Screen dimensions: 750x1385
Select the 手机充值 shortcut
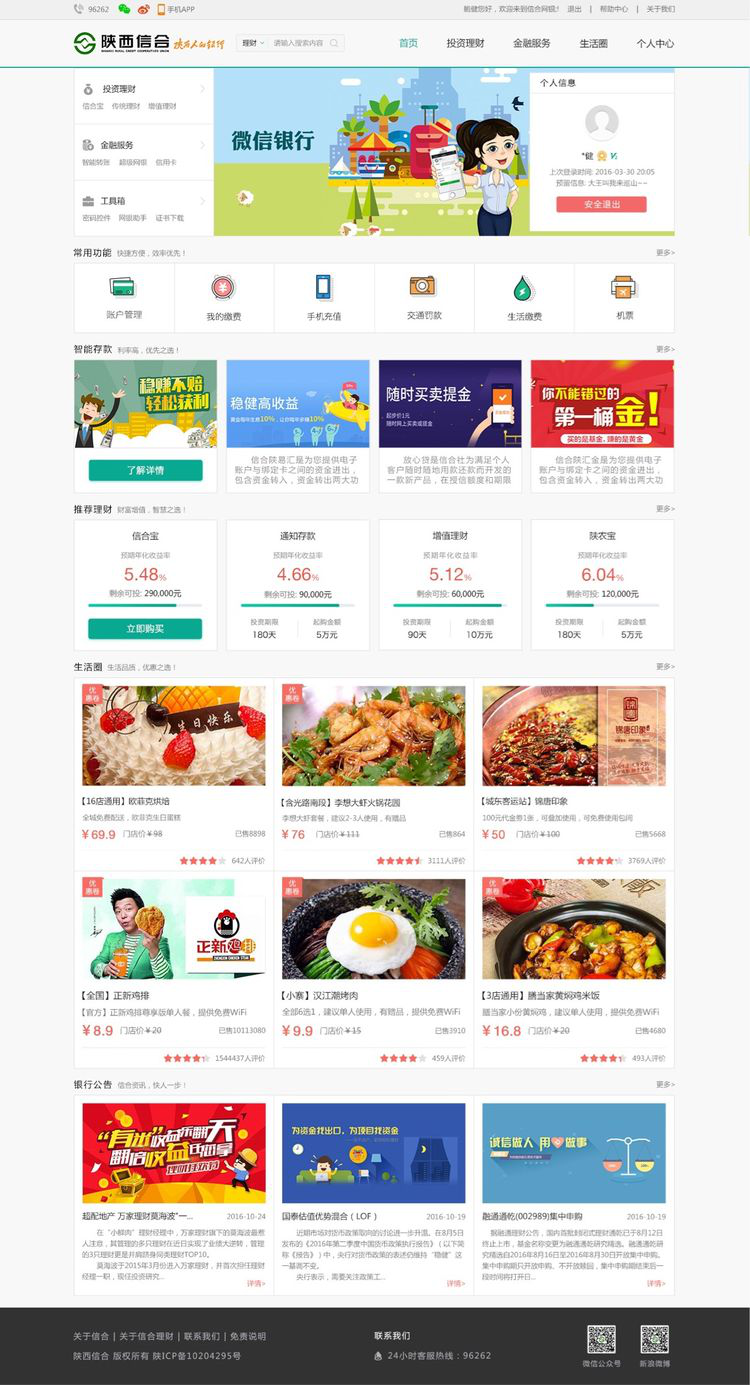coord(324,297)
